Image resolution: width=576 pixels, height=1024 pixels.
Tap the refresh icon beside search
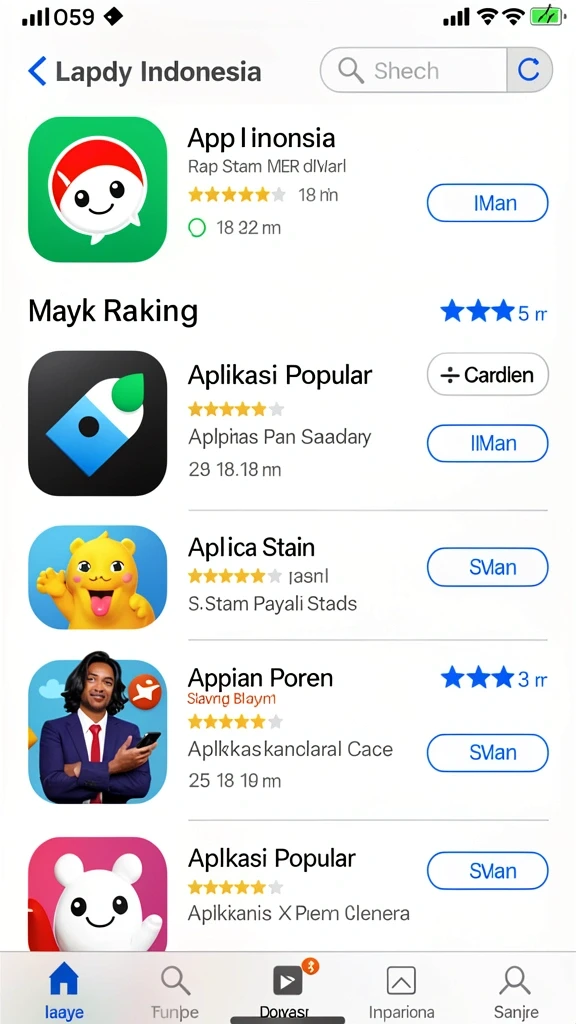point(530,70)
